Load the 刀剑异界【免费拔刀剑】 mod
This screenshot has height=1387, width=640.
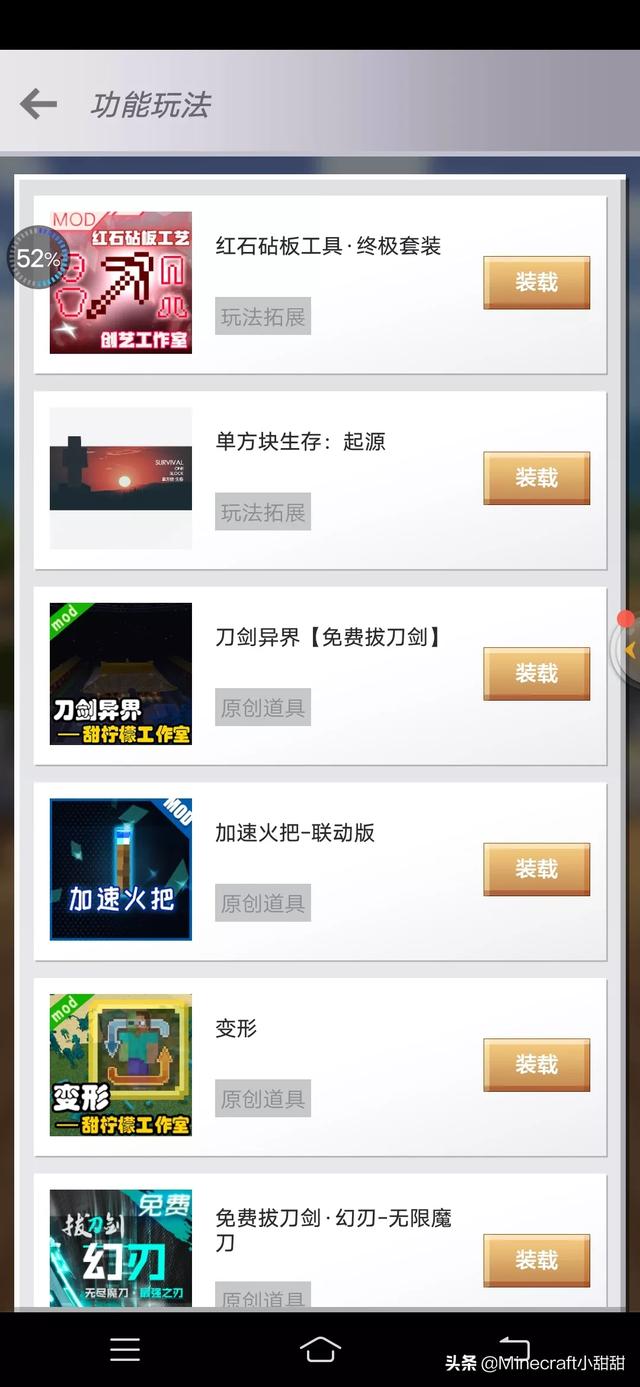537,674
